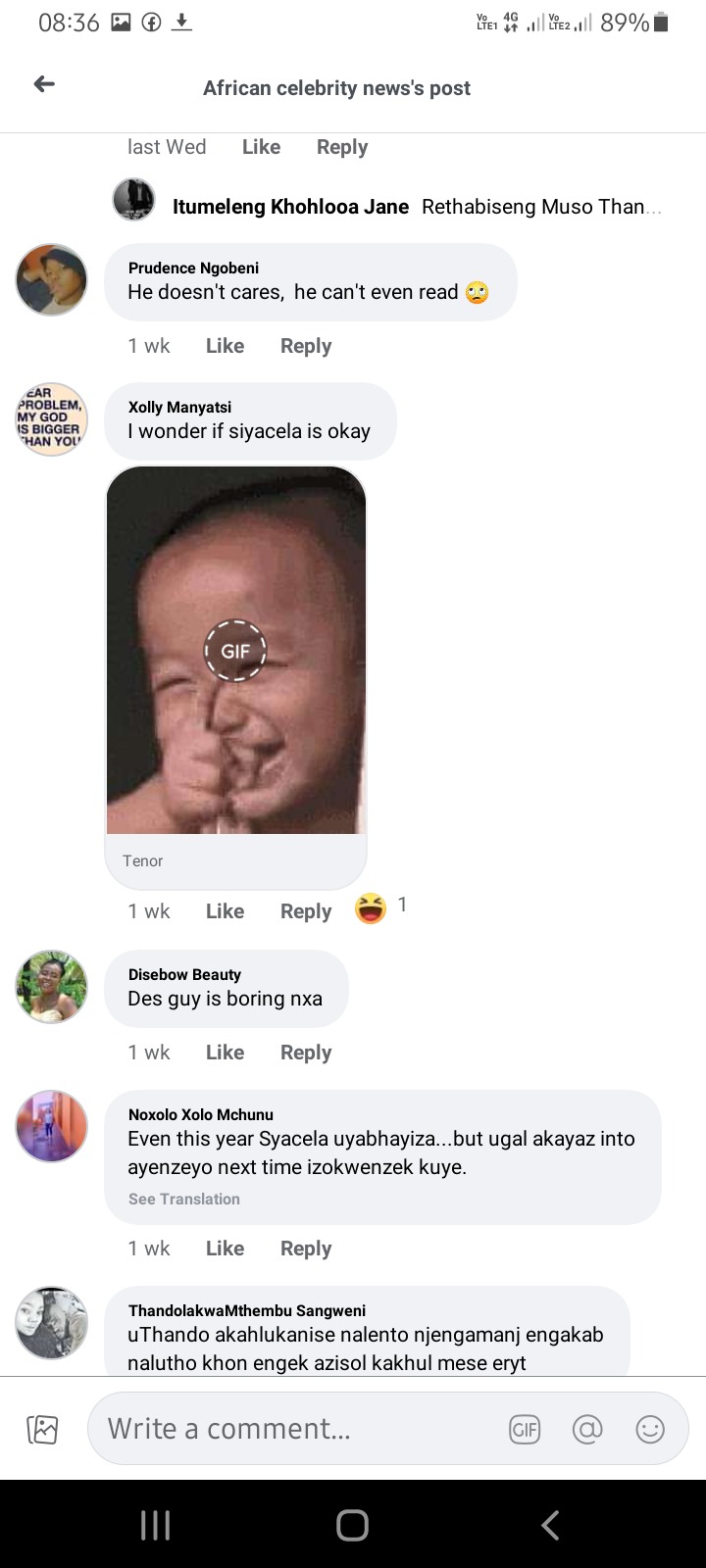Open the photo attachment icon beside comment box
The width and height of the screenshot is (706, 1568).
[x=43, y=1430]
